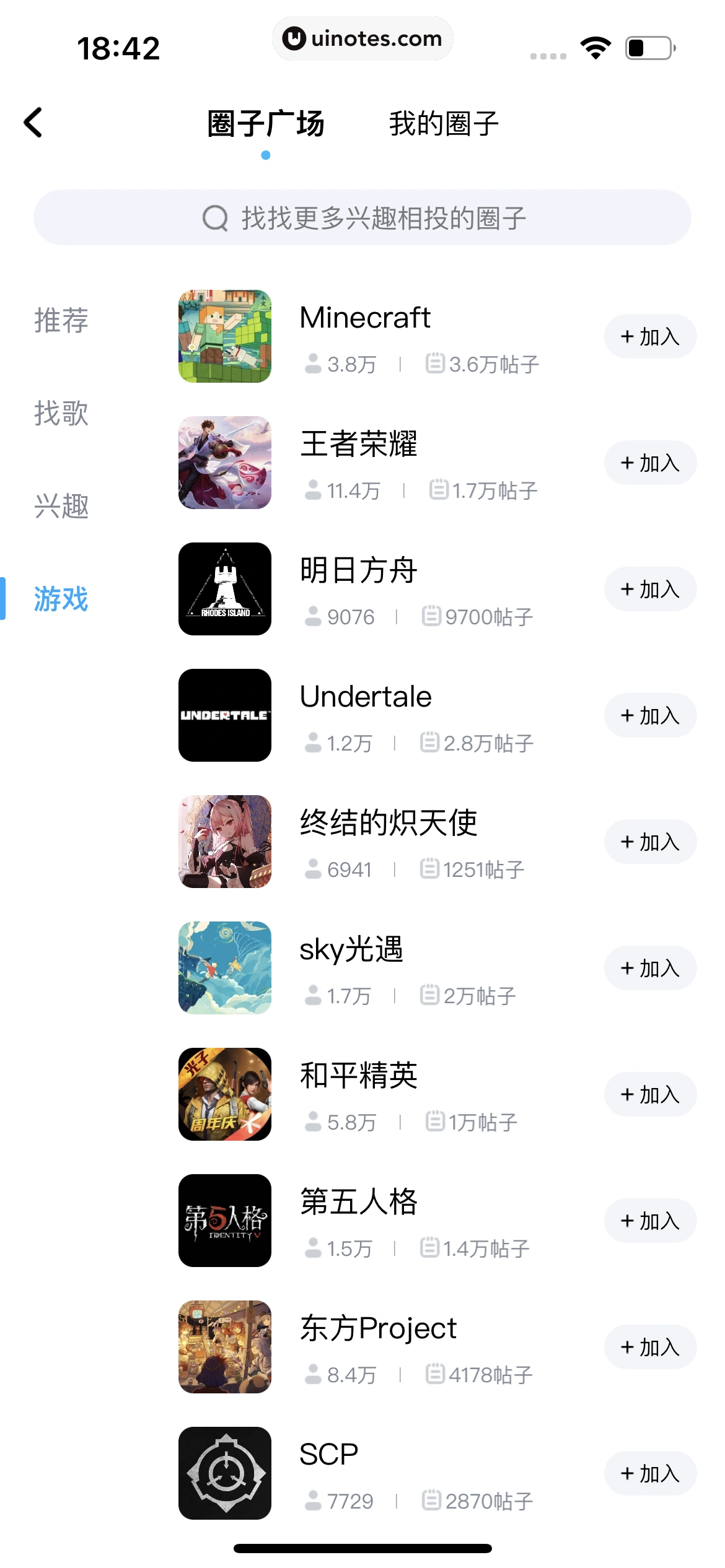The image size is (725, 1568).
Task: Switch to the 我的圈子 tab
Action: click(442, 123)
